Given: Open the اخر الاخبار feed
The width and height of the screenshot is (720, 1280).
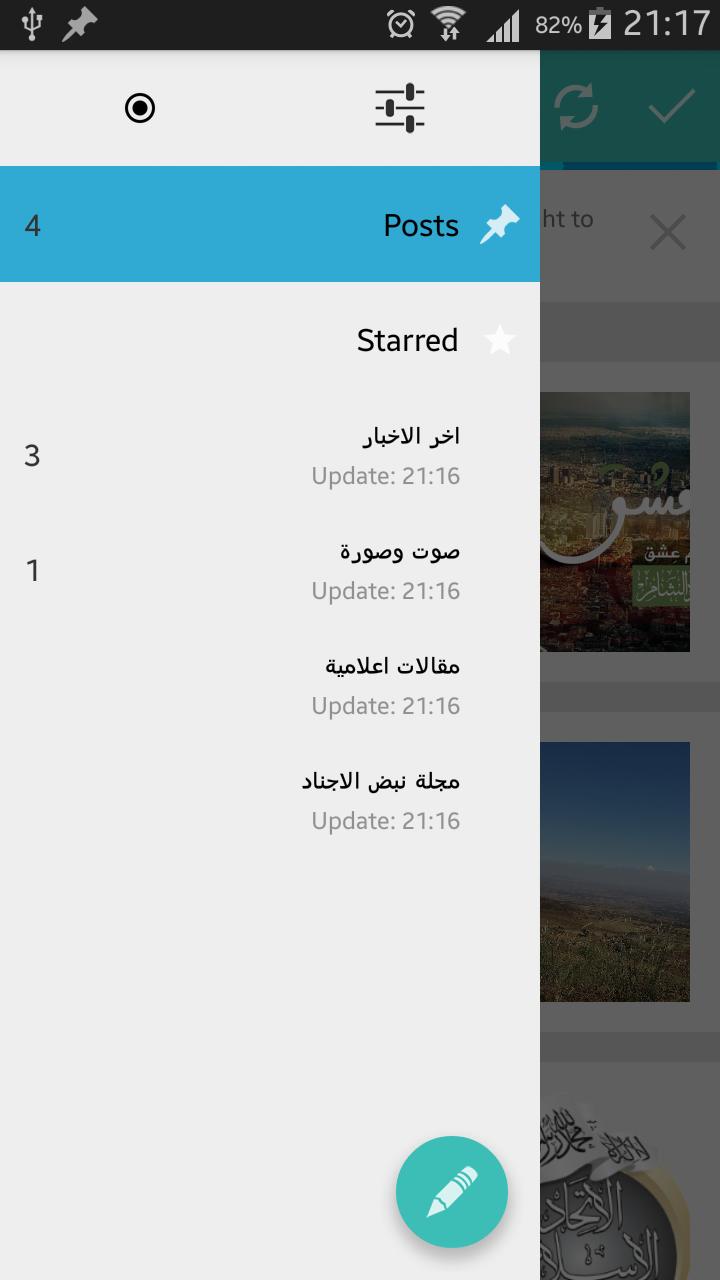Looking at the screenshot, I should (270, 455).
